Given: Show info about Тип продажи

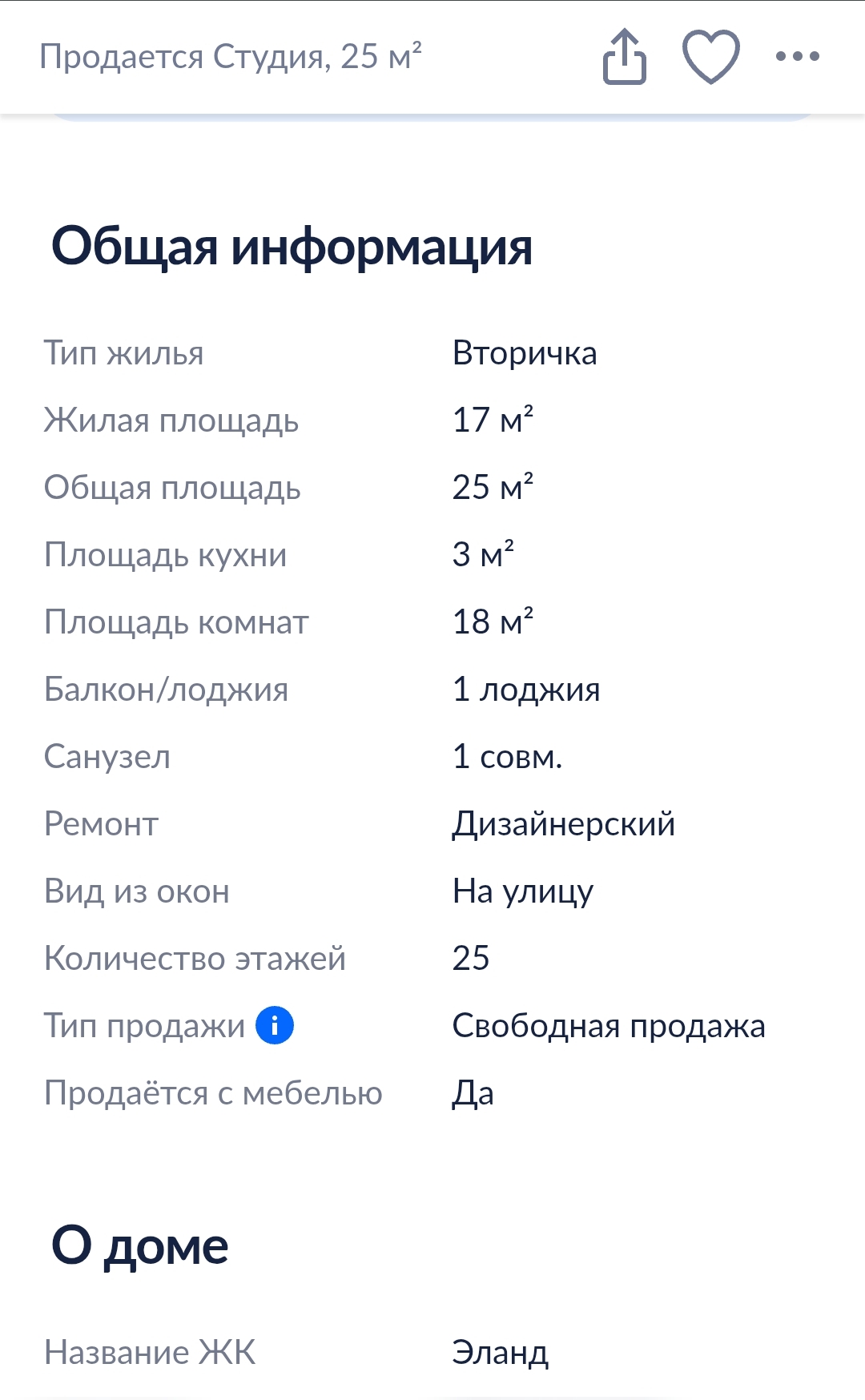Looking at the screenshot, I should (275, 1025).
